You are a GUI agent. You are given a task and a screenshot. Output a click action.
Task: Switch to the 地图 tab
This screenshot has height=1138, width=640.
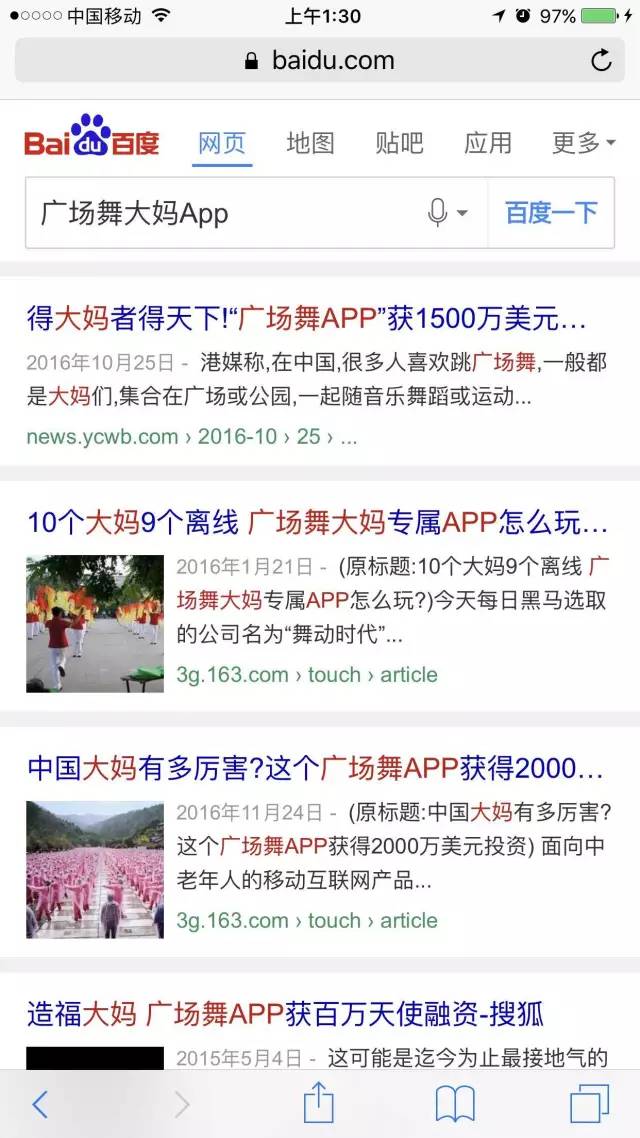[310, 143]
